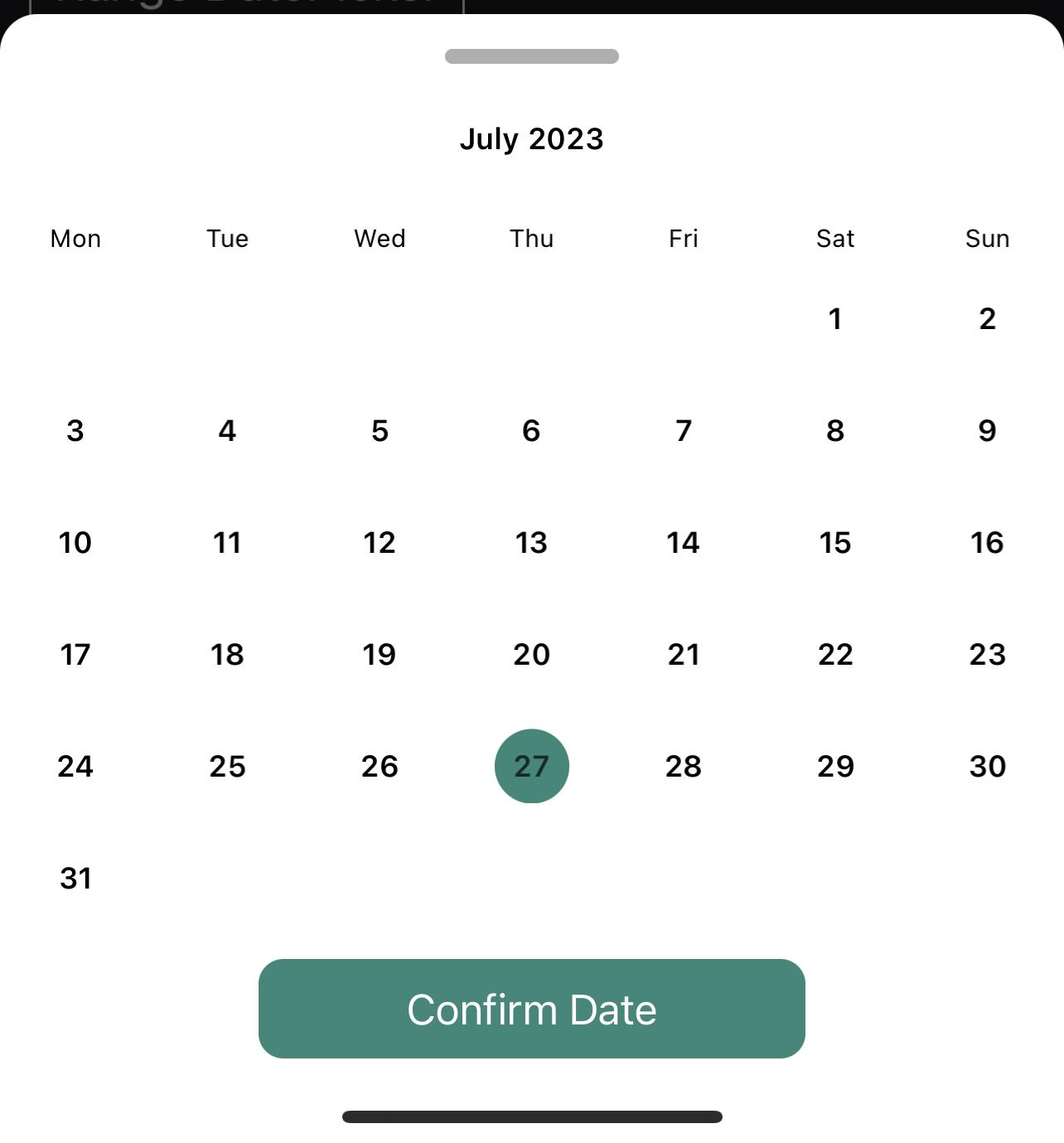Screen dimensions: 1064x1143
Task: Tap day 10 in the calendar
Action: (75, 543)
